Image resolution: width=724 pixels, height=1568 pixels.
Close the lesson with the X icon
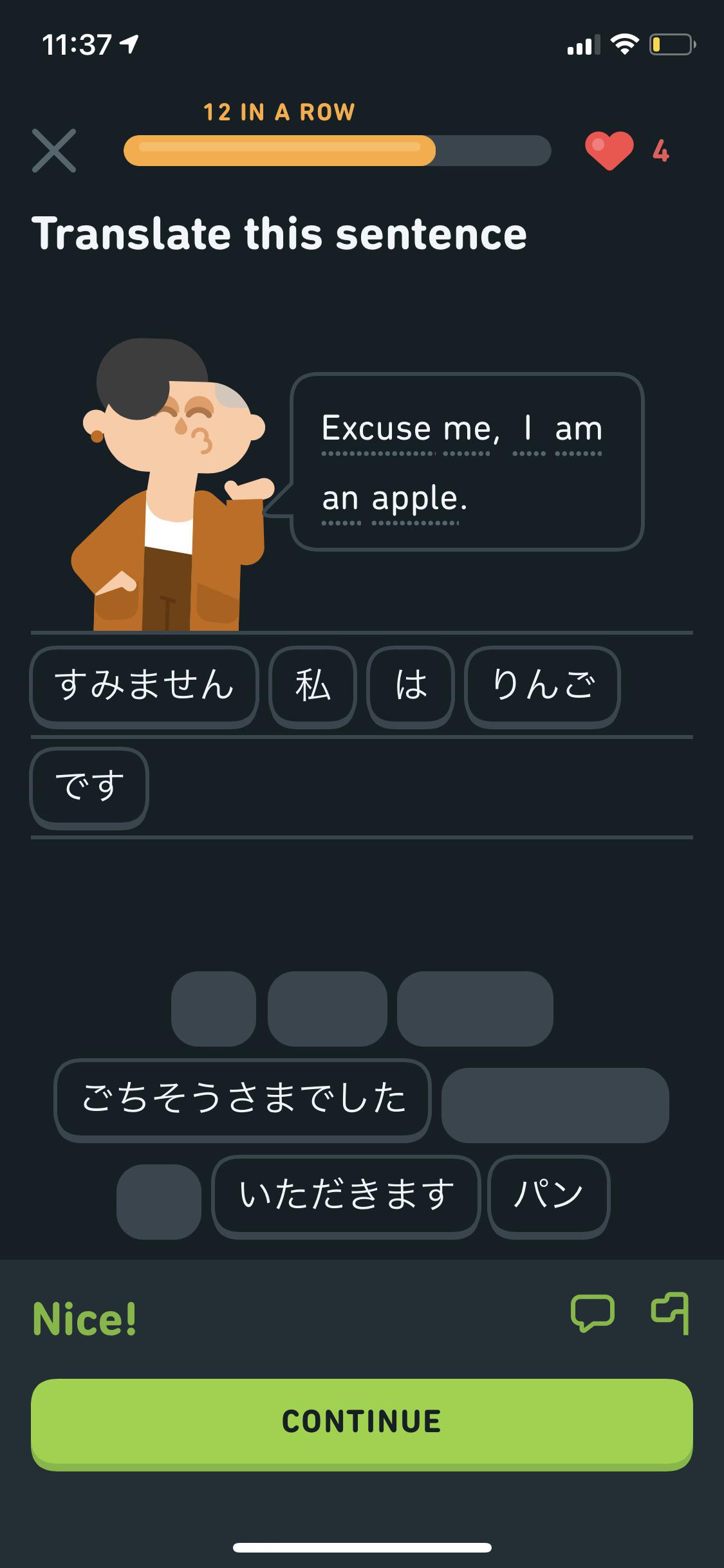pyautogui.click(x=54, y=151)
